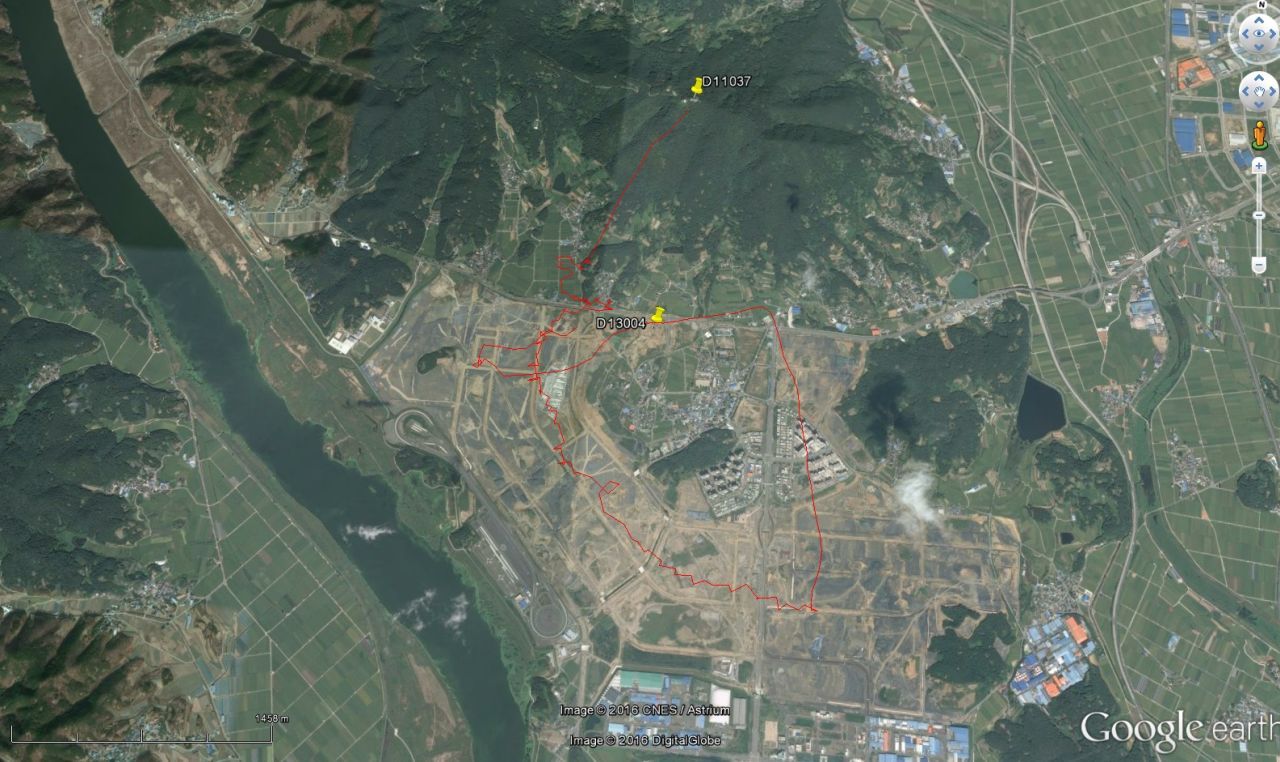
Task: Tilt view down with look joystick
Action: [1257, 48]
